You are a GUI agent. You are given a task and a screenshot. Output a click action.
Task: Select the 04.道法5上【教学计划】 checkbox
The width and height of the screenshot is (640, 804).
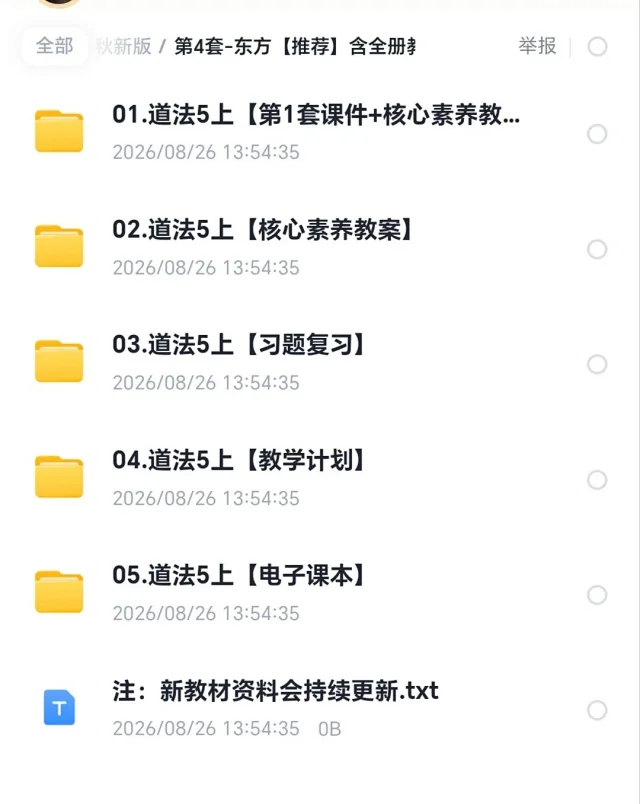point(597,480)
